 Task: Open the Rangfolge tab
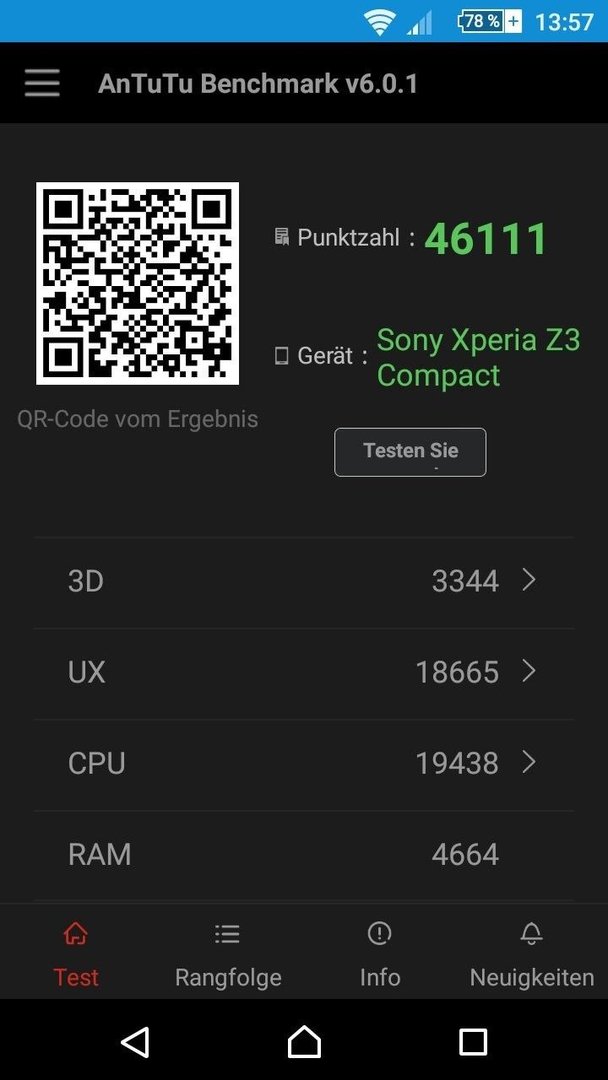[x=228, y=955]
